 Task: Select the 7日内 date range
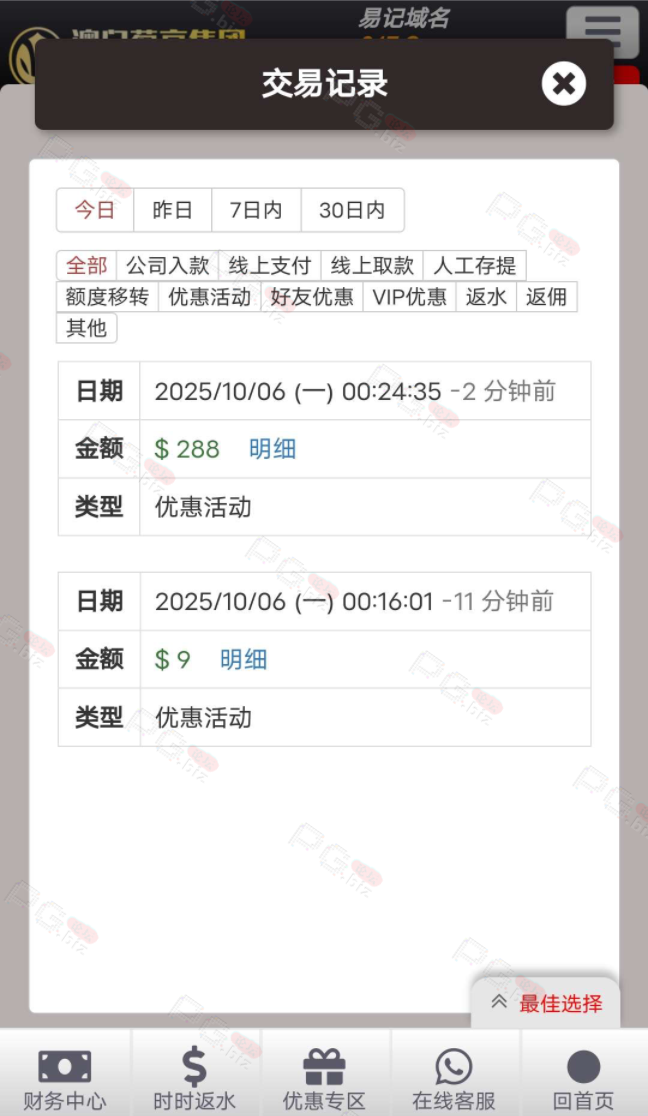[x=256, y=210]
